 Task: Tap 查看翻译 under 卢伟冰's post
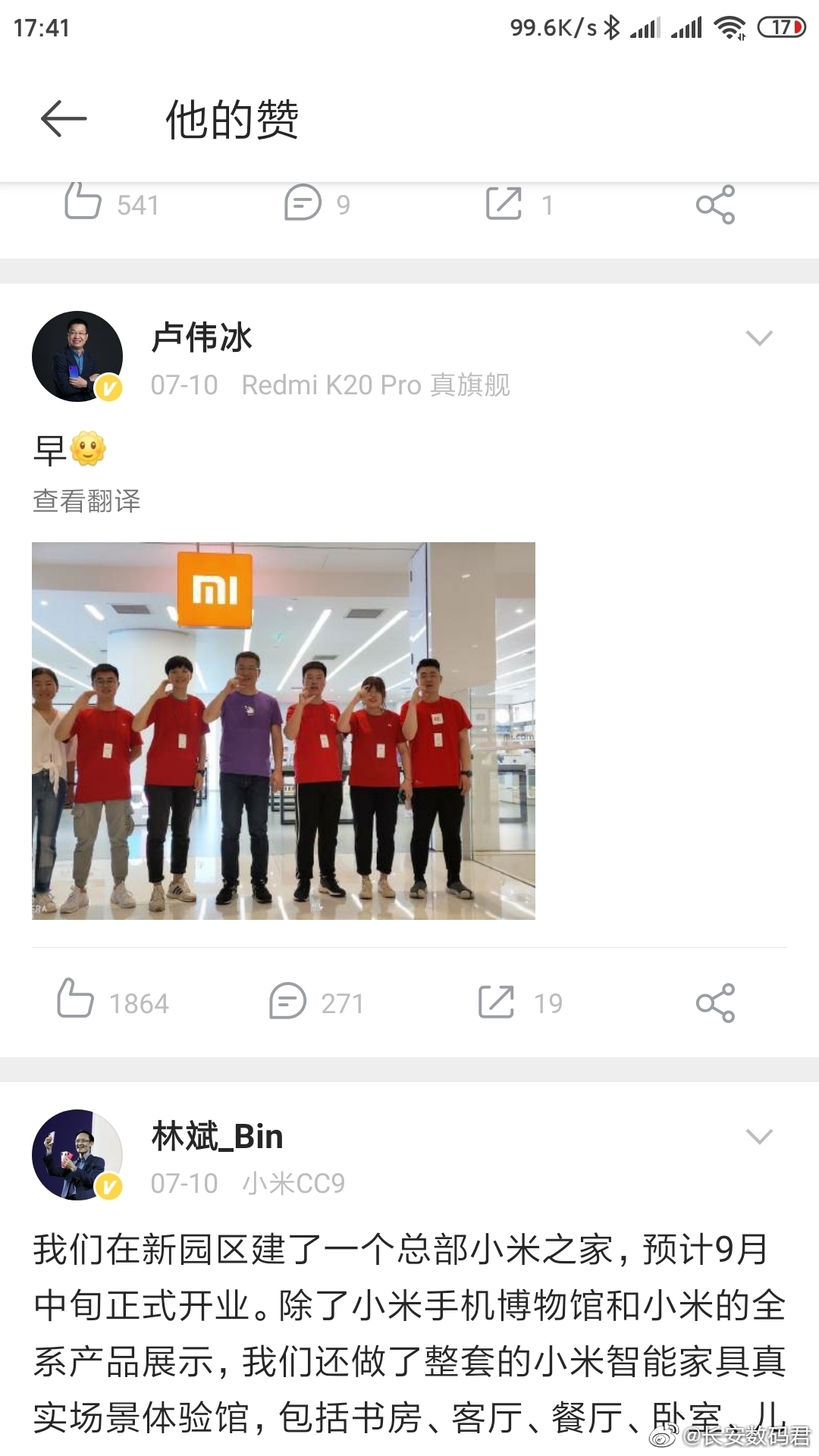(86, 500)
